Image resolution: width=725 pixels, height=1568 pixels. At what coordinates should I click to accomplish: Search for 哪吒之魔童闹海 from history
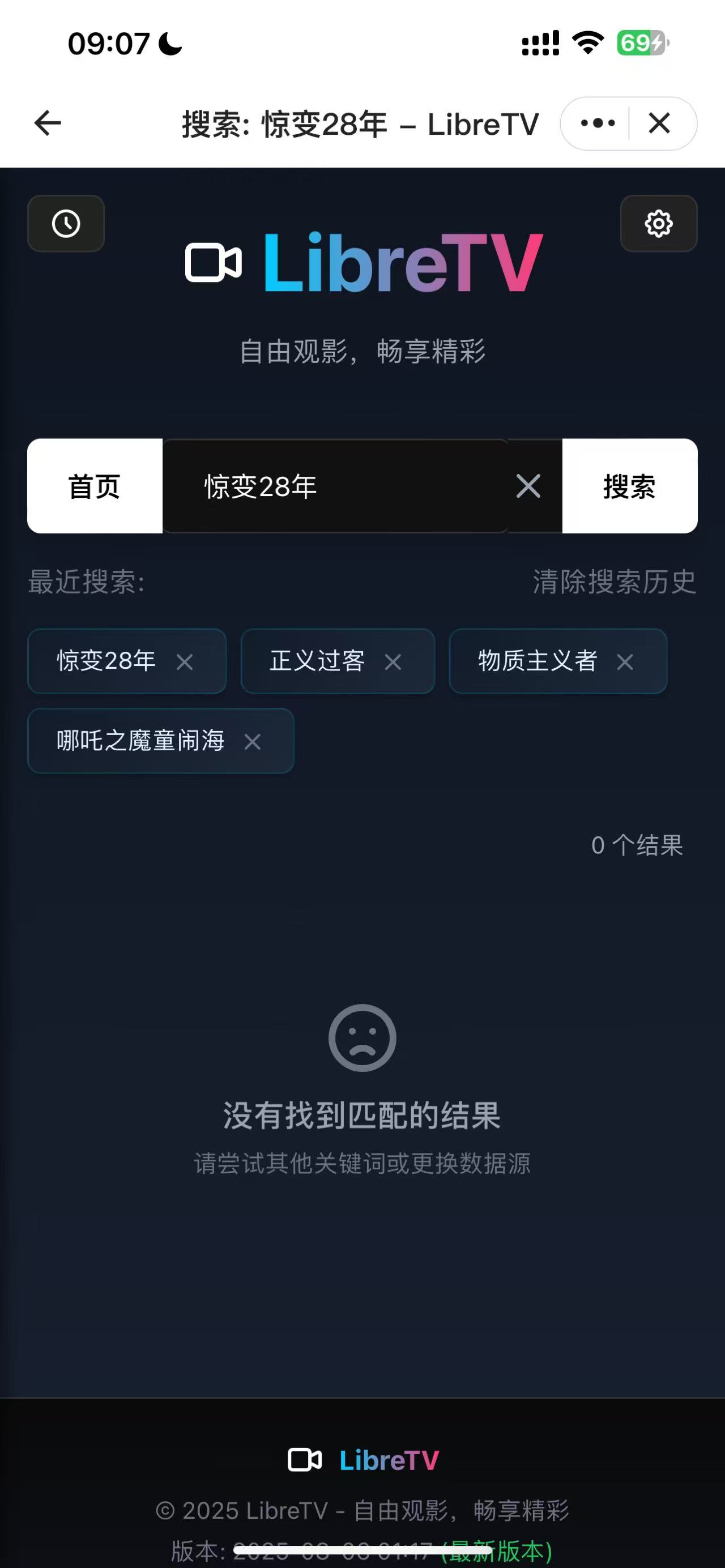140,741
